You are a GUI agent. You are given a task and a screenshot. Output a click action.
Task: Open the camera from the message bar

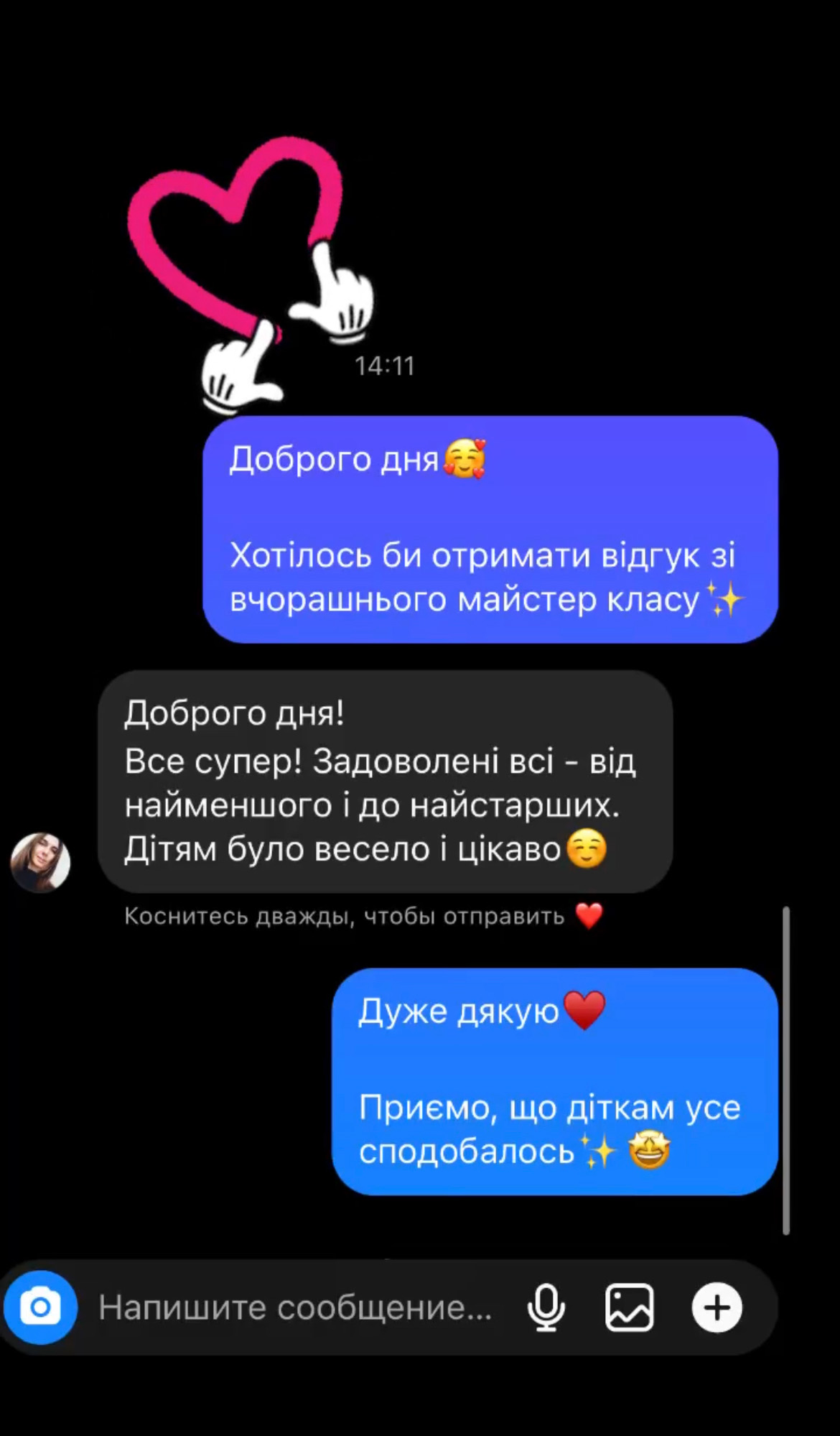[40, 1307]
